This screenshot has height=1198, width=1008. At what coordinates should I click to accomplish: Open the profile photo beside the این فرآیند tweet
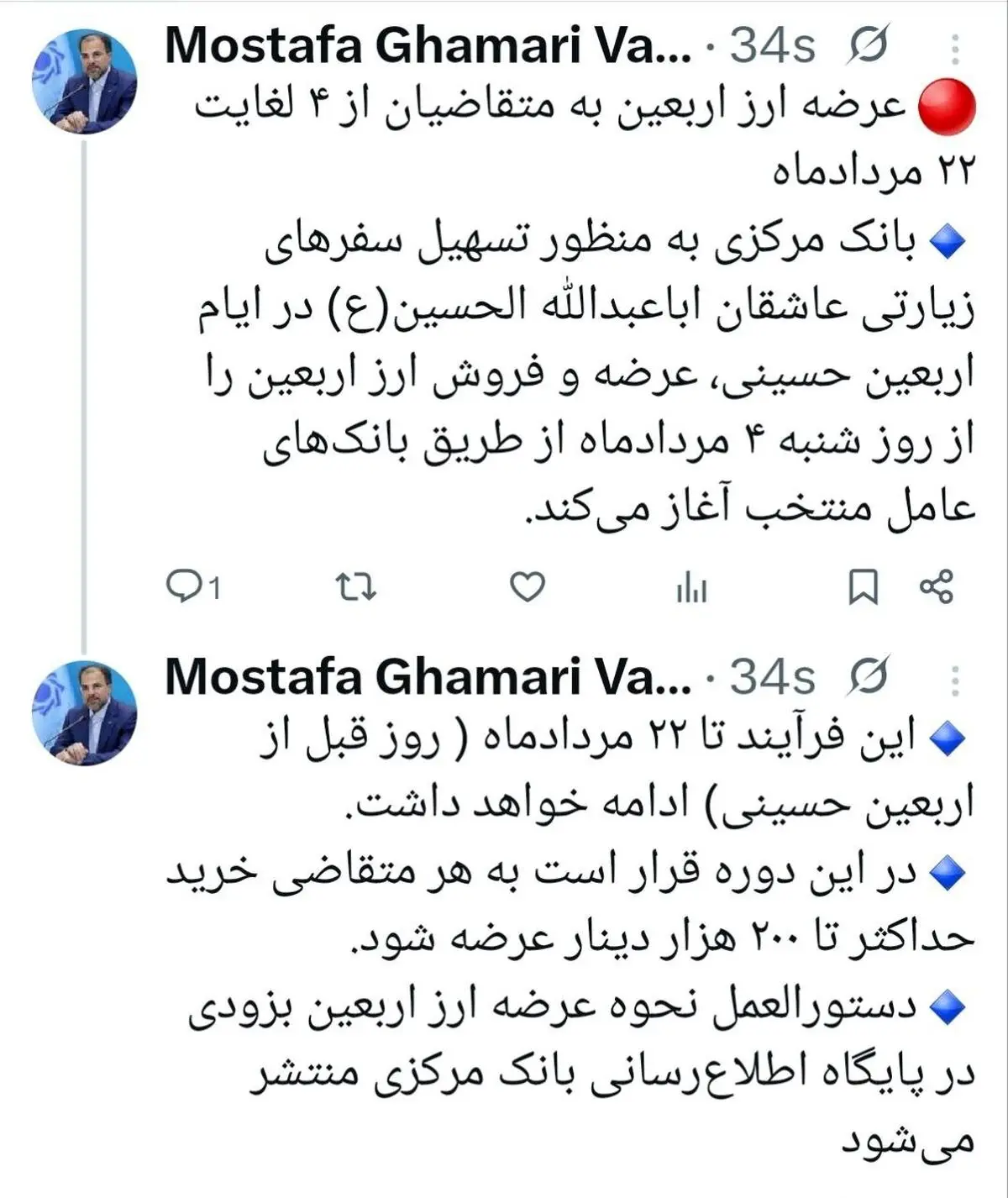pos(84,712)
